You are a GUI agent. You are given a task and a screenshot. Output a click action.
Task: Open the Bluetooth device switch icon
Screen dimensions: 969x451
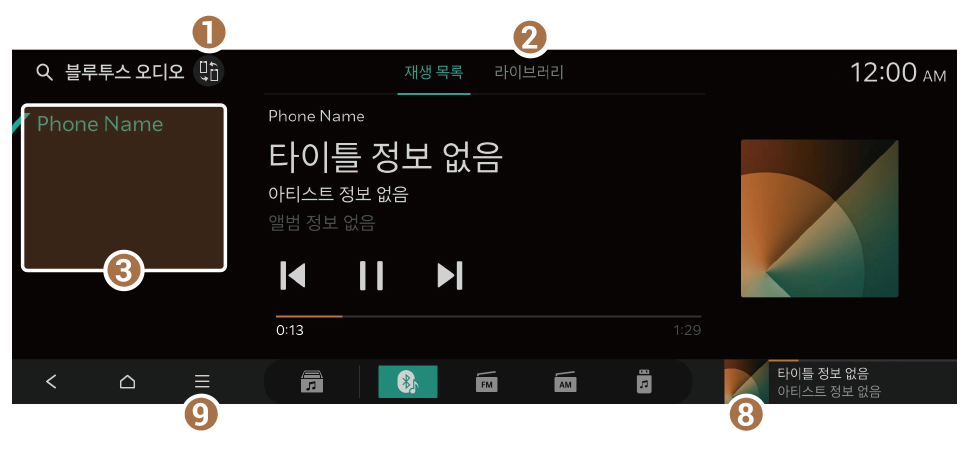[209, 71]
